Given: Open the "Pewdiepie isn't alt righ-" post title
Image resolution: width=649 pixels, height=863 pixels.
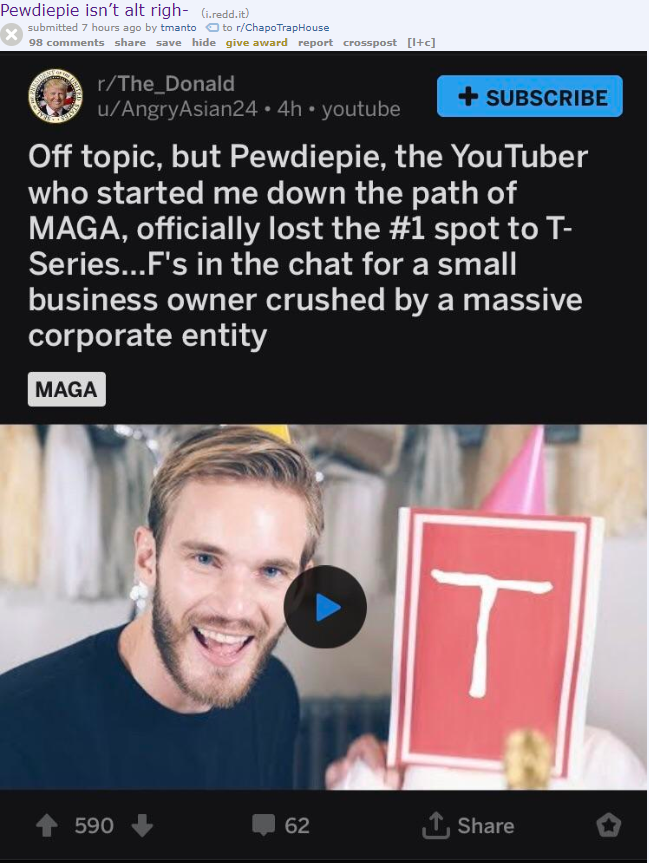Looking at the screenshot, I should click(x=94, y=9).
